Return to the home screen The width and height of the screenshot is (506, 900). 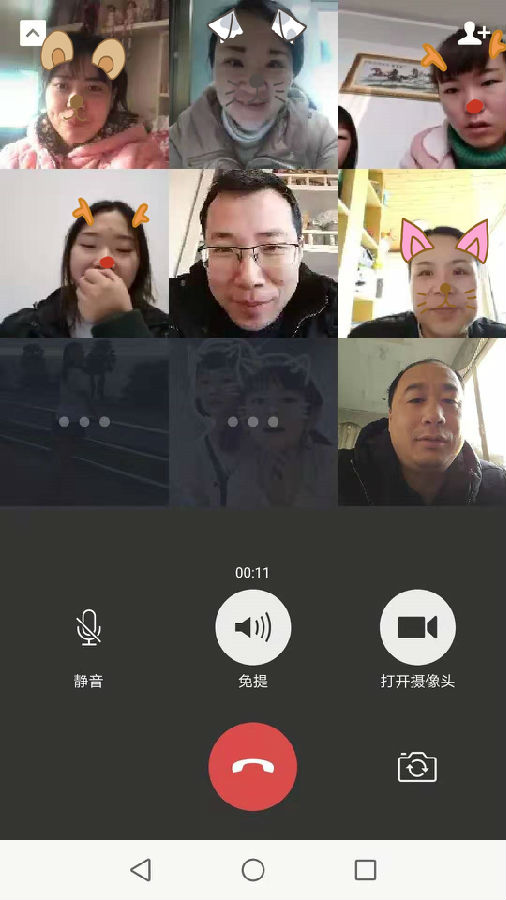pos(253,870)
